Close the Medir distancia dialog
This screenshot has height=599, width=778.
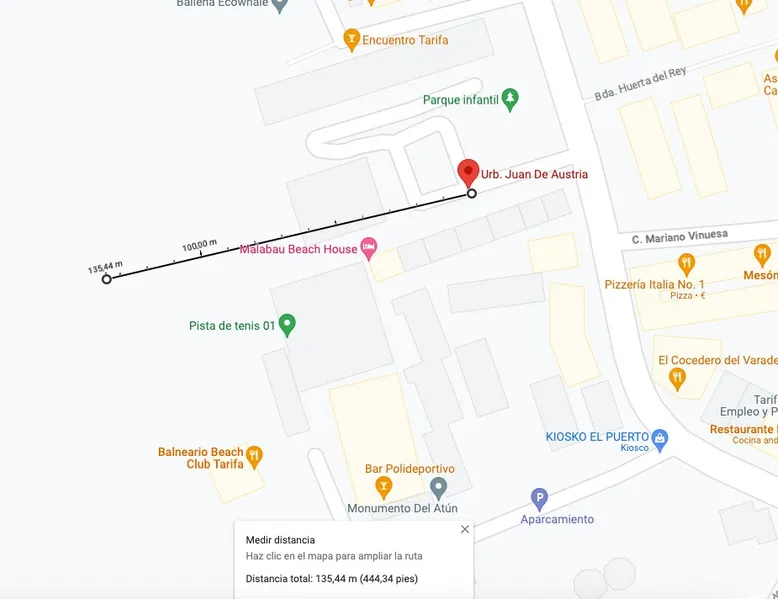click(465, 529)
